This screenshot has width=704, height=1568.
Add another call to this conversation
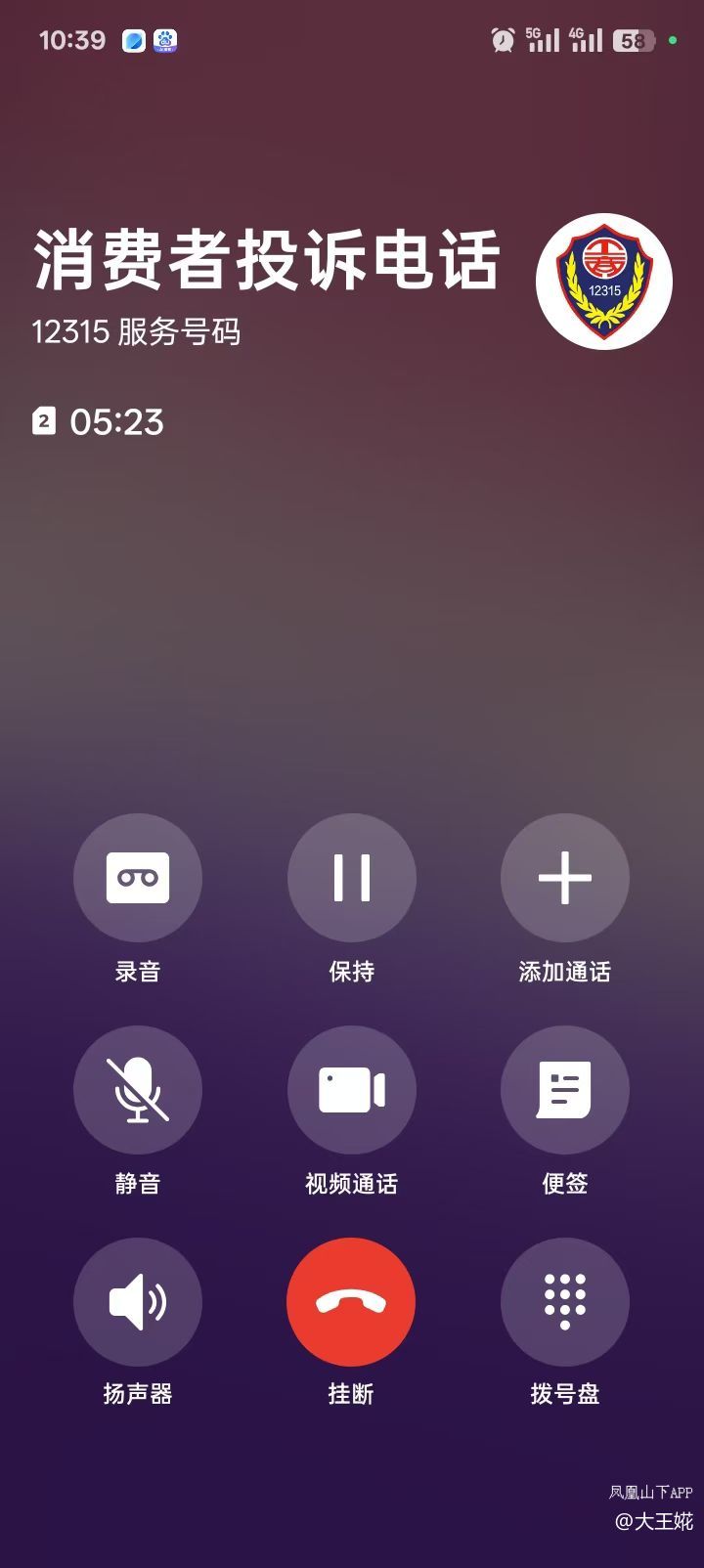coord(564,878)
